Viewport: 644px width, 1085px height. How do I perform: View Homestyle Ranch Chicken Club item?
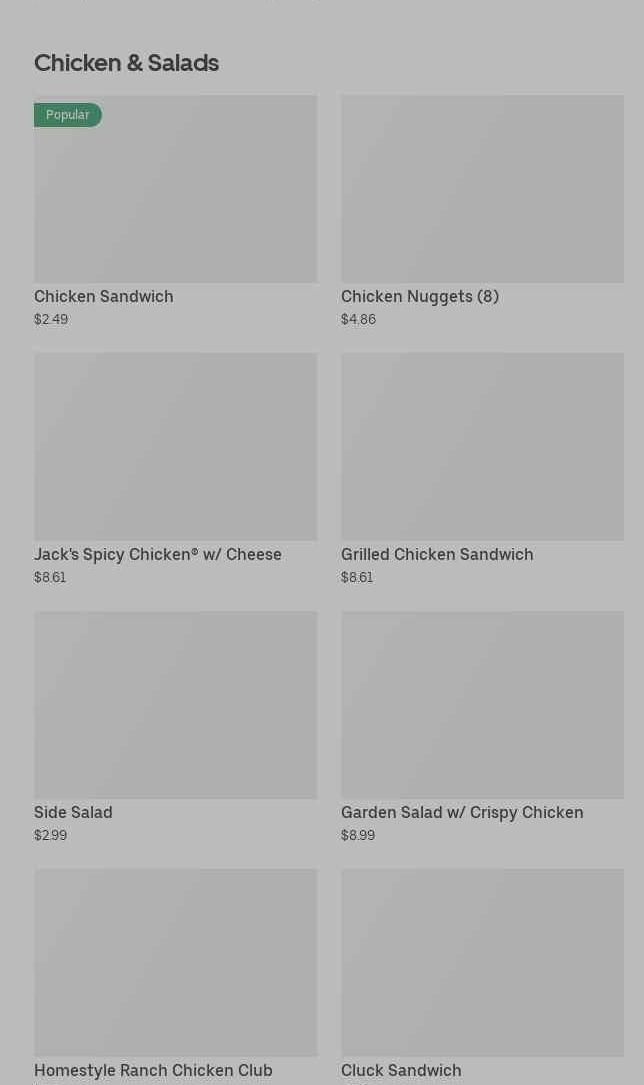176,976
